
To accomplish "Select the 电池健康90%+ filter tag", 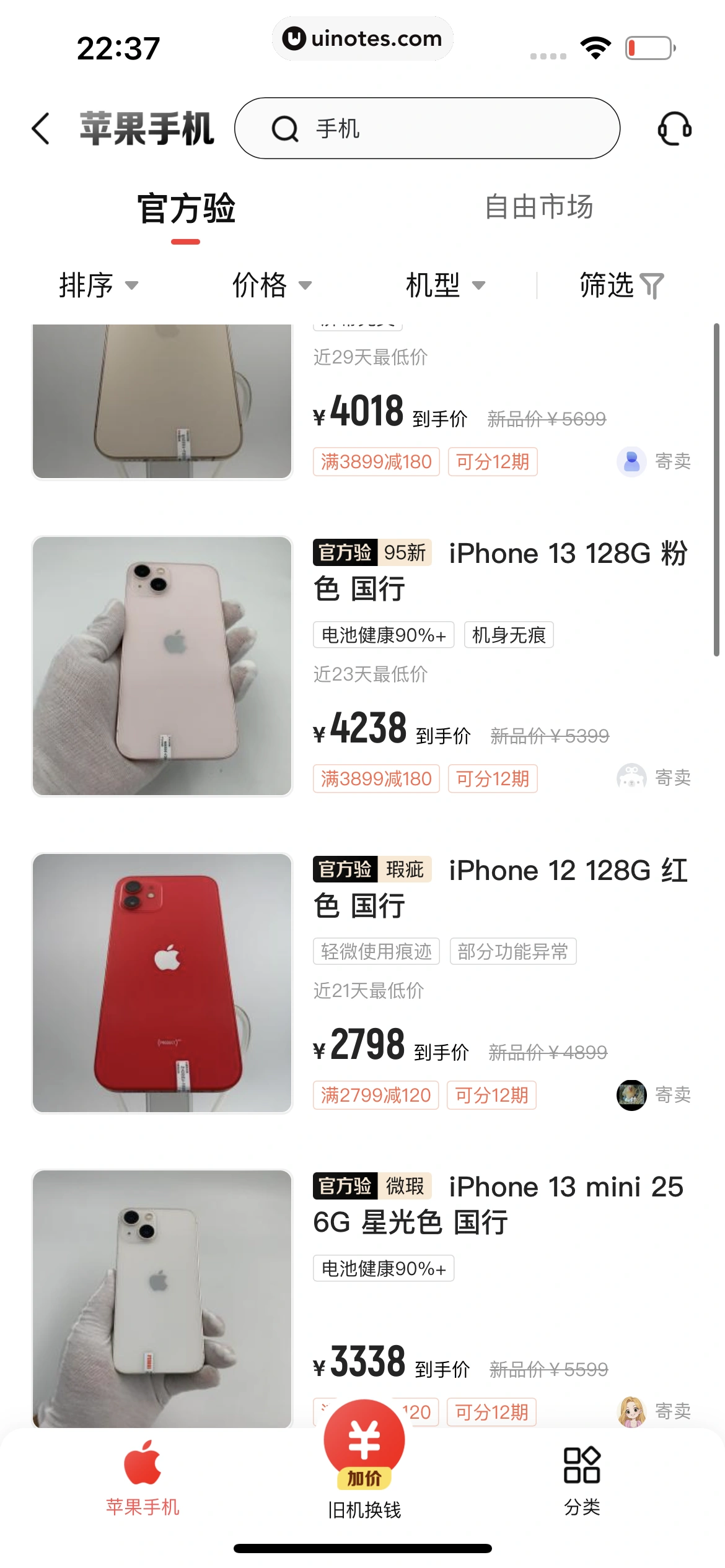I will click(x=384, y=635).
